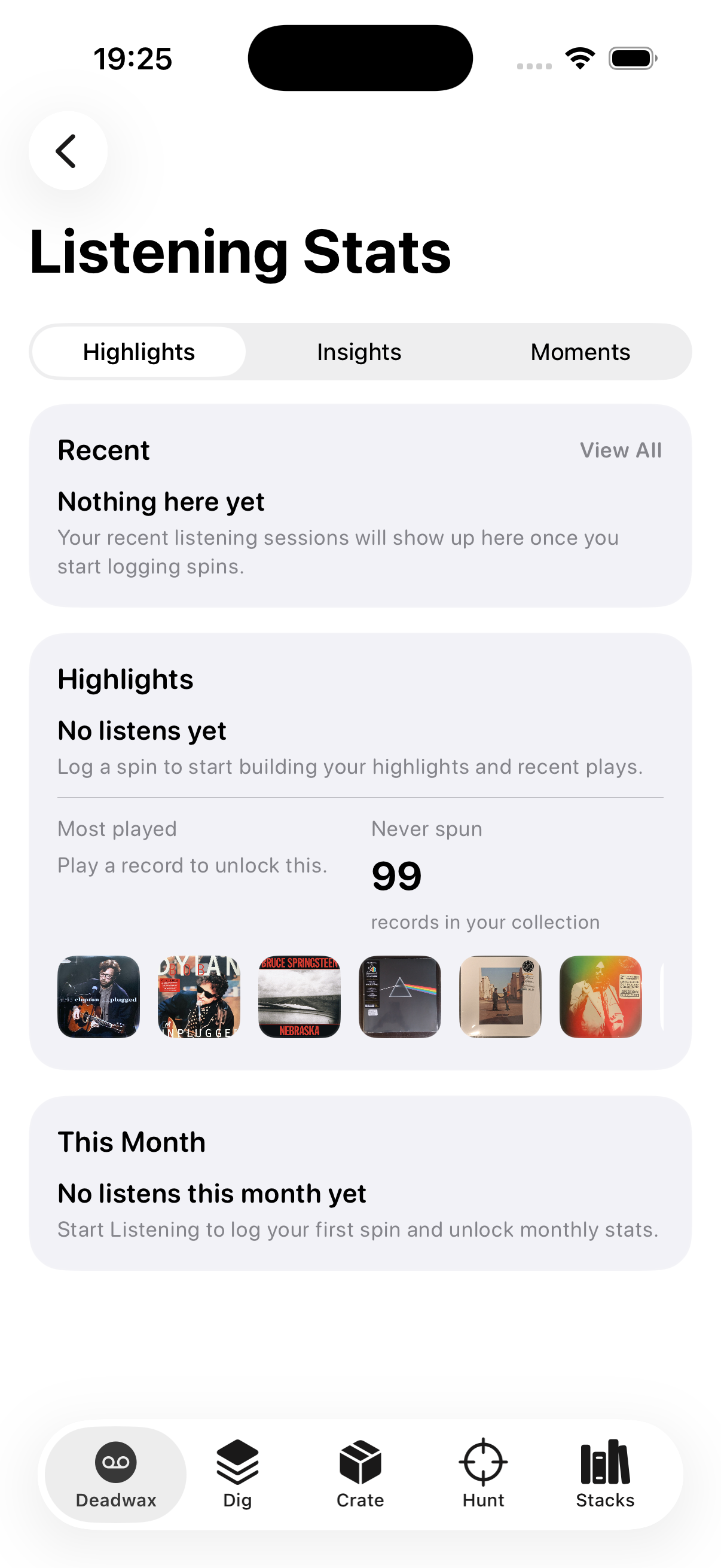Switch to the Dig tab
The image size is (721, 1568).
237,1474
